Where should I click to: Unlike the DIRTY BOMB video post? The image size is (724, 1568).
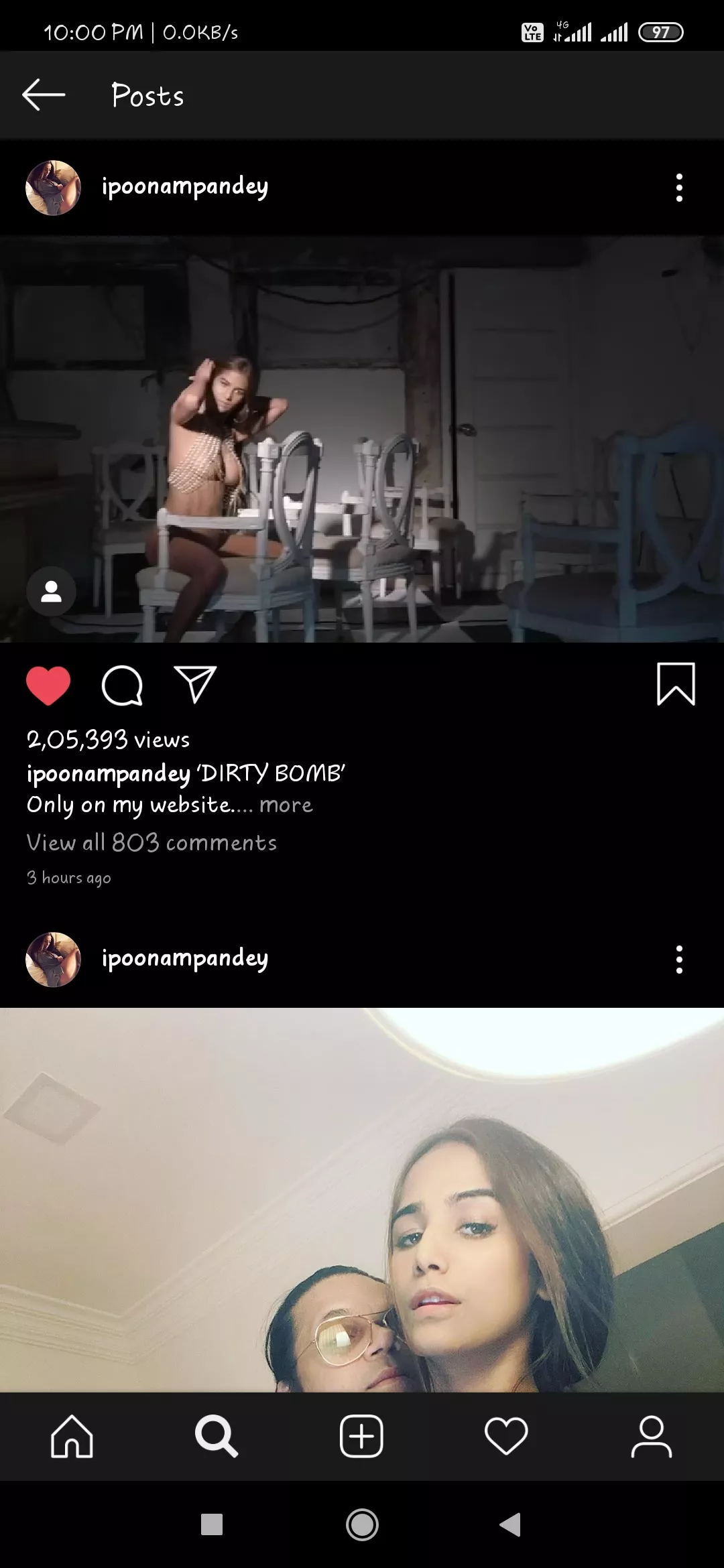coord(48,685)
